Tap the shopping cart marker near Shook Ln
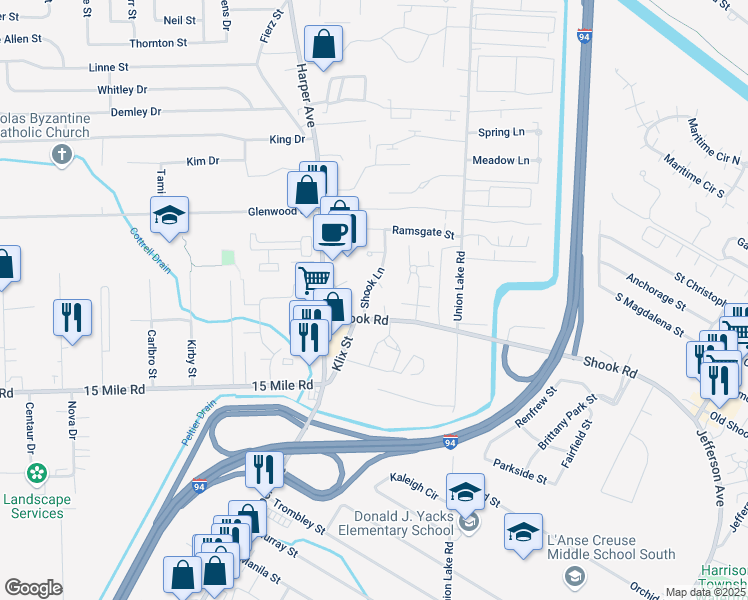The height and width of the screenshot is (600, 748). click(x=314, y=279)
